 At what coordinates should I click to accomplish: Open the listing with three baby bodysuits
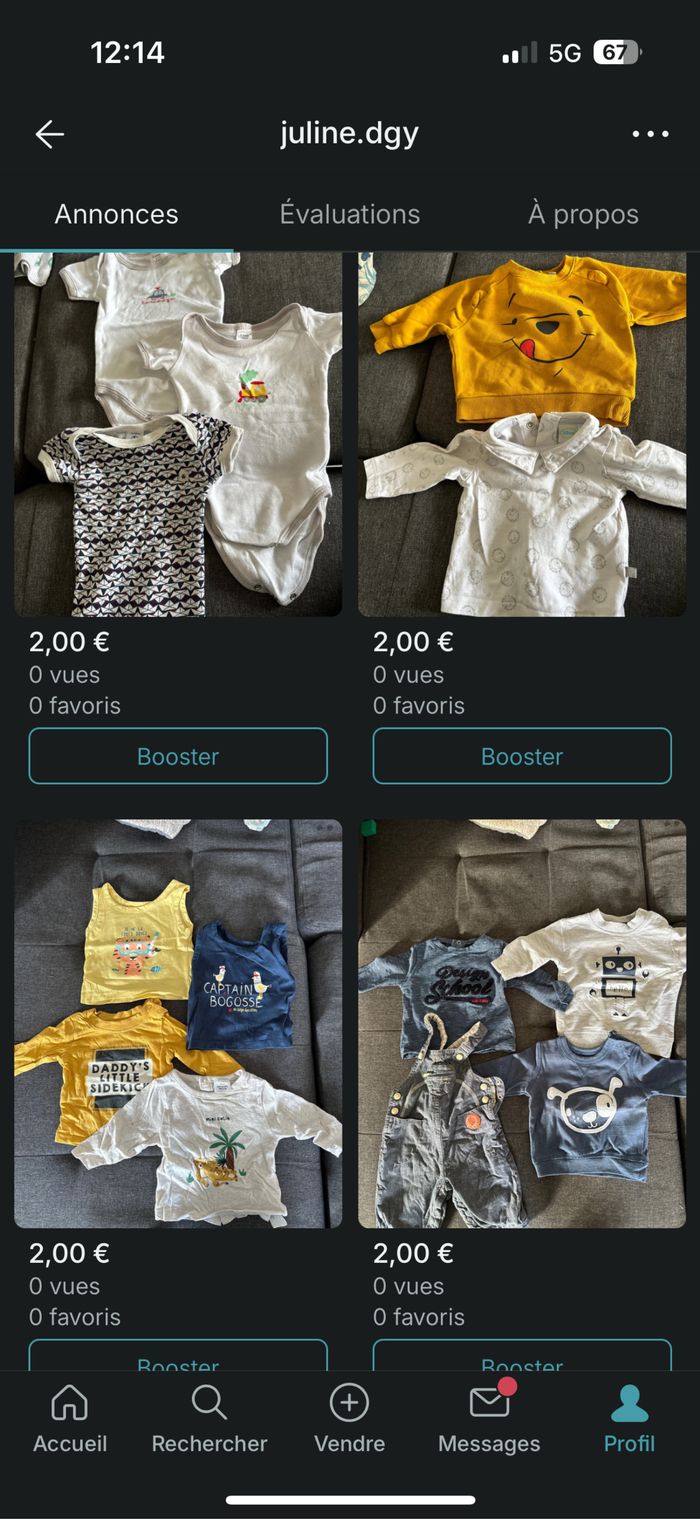[x=178, y=434]
